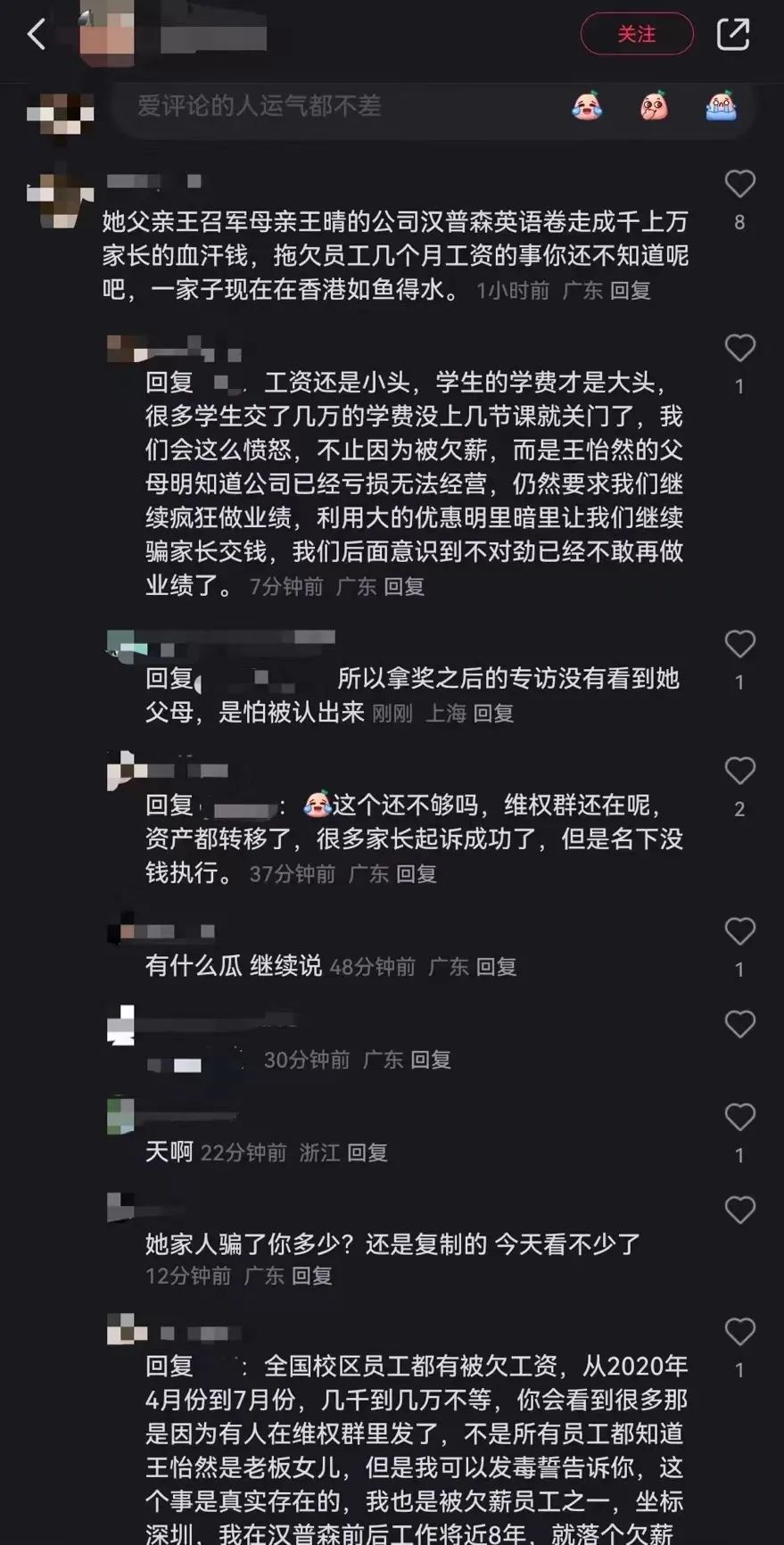This screenshot has height=1545, width=784.
Task: Go back using the top-left arrow
Action: 37,35
